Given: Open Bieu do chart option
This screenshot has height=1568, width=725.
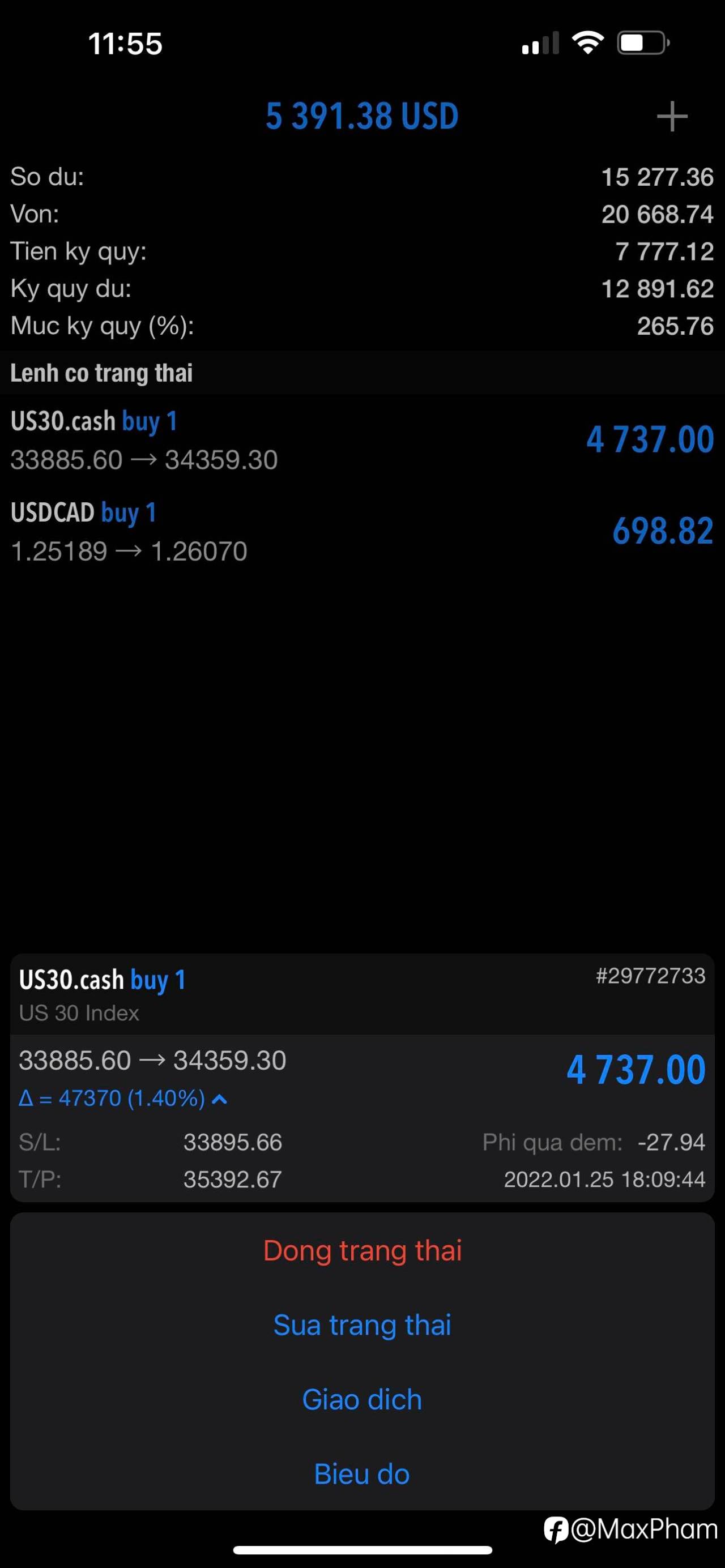Looking at the screenshot, I should coord(362,1473).
